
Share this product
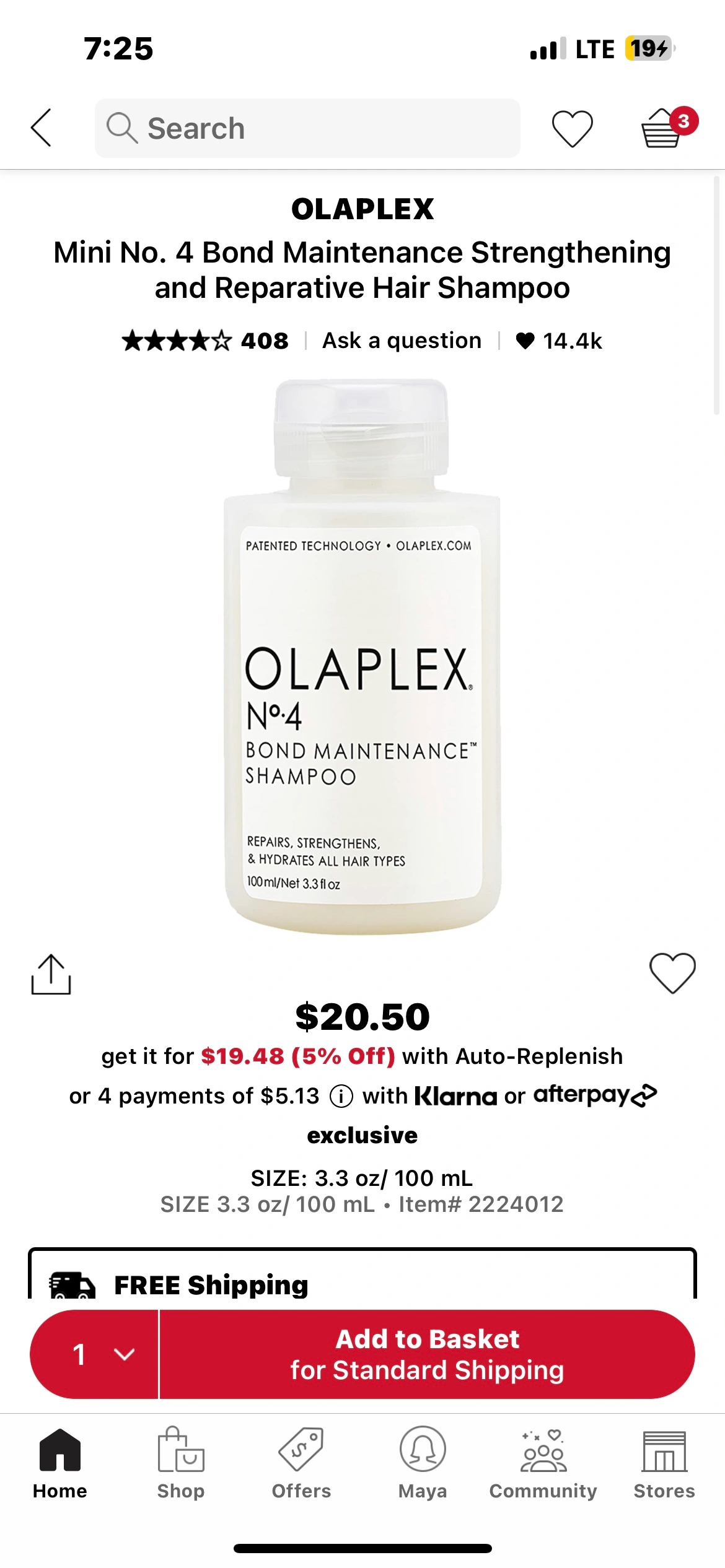click(51, 974)
